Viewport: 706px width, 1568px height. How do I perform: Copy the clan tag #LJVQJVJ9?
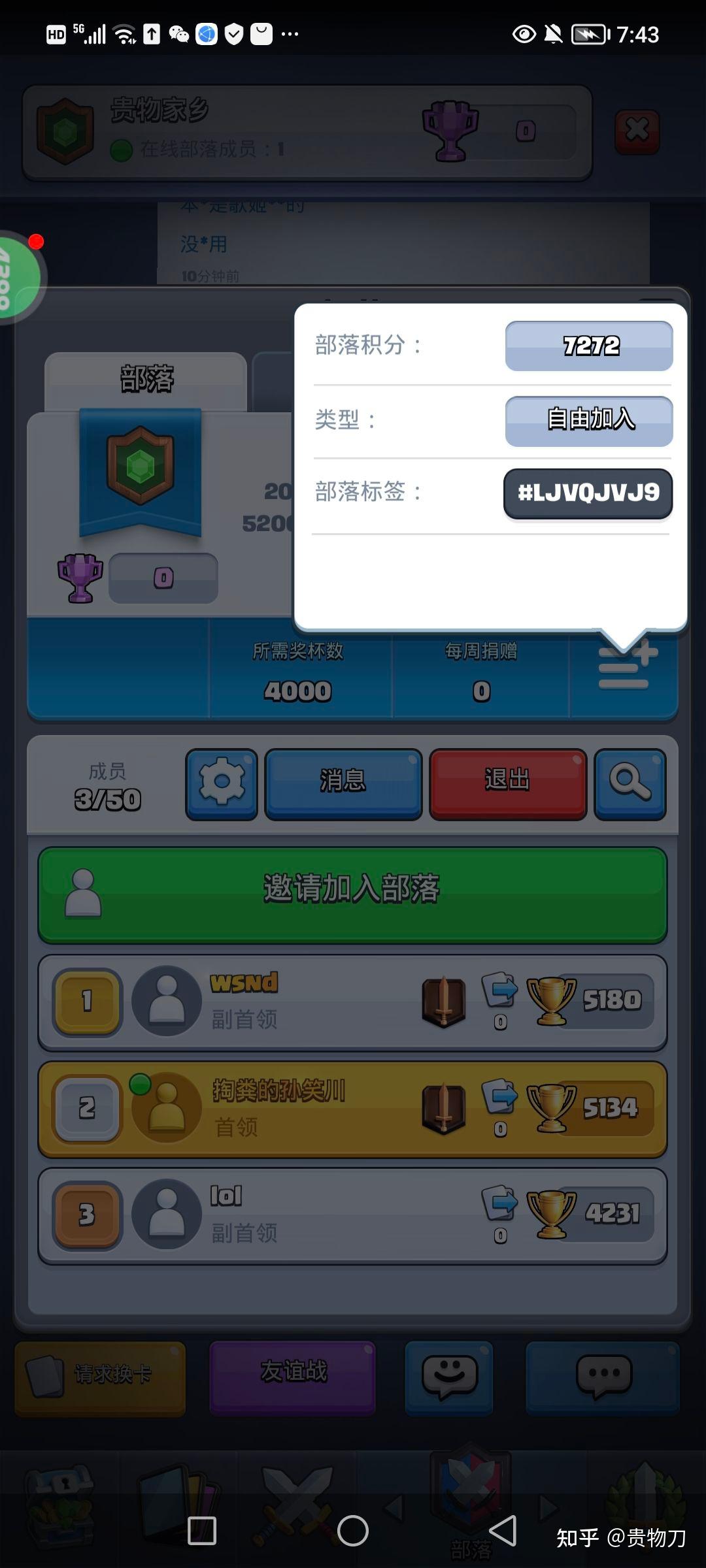(x=588, y=493)
